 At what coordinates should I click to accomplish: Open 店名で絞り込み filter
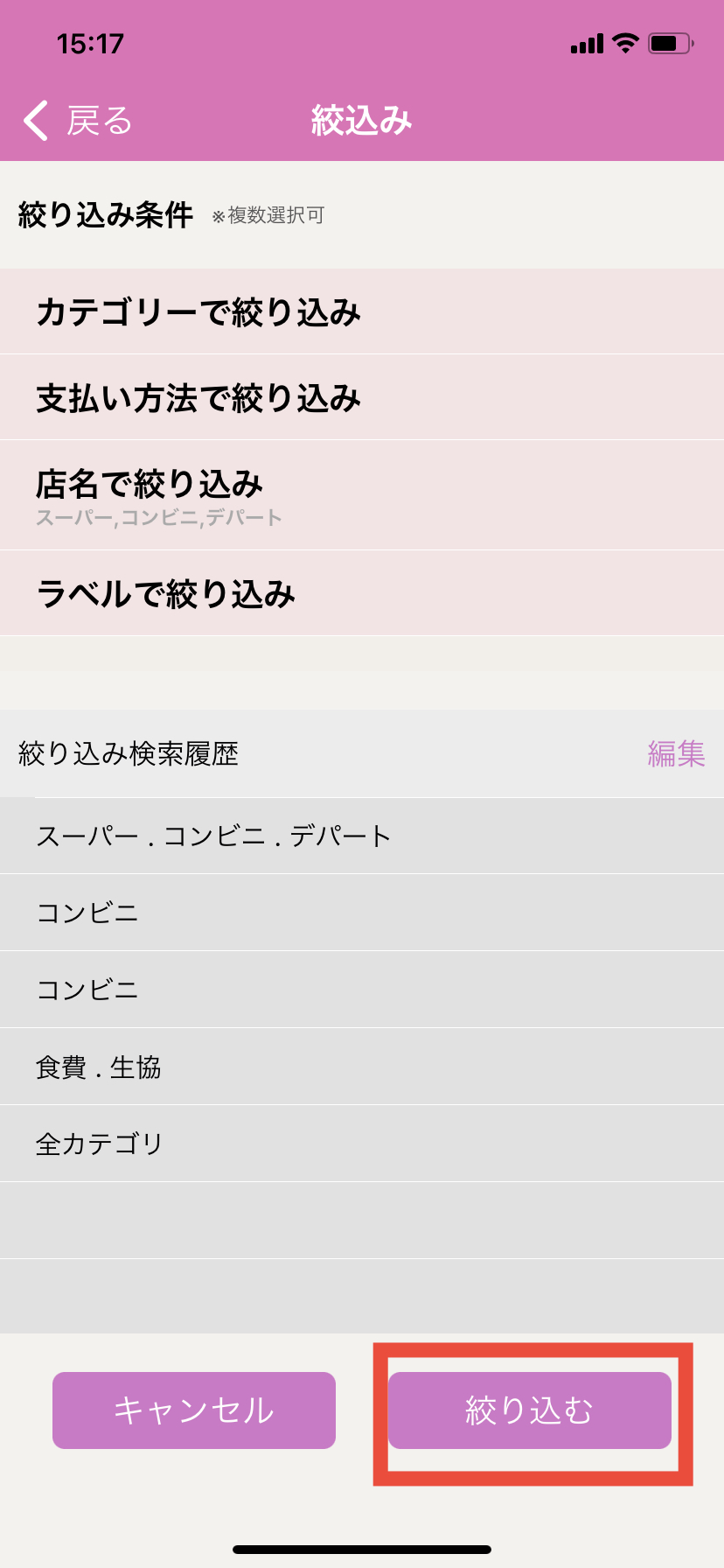(362, 495)
